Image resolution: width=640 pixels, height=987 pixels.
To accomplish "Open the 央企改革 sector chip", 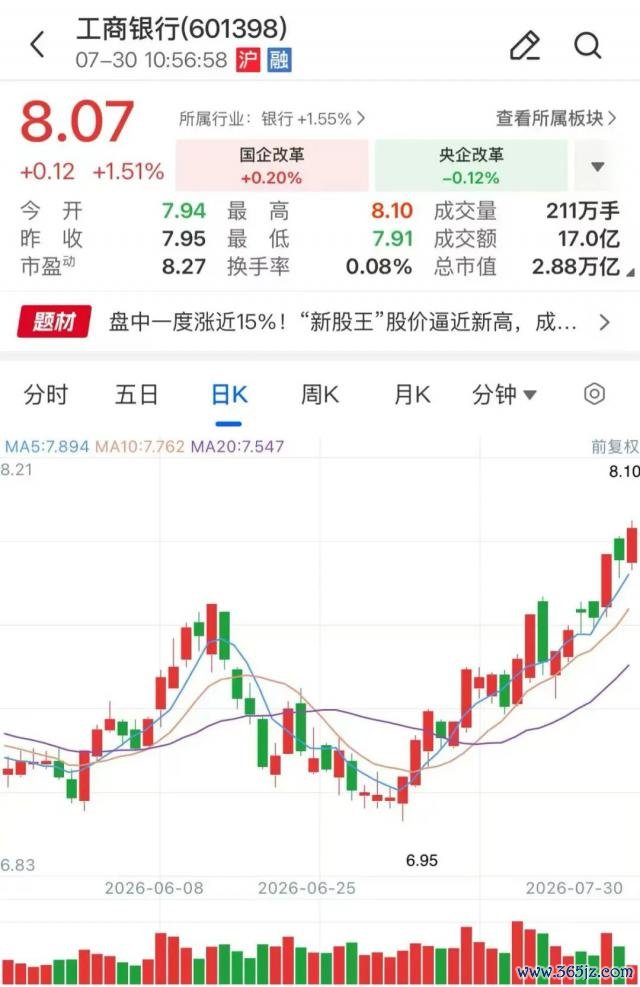I will coord(471,166).
